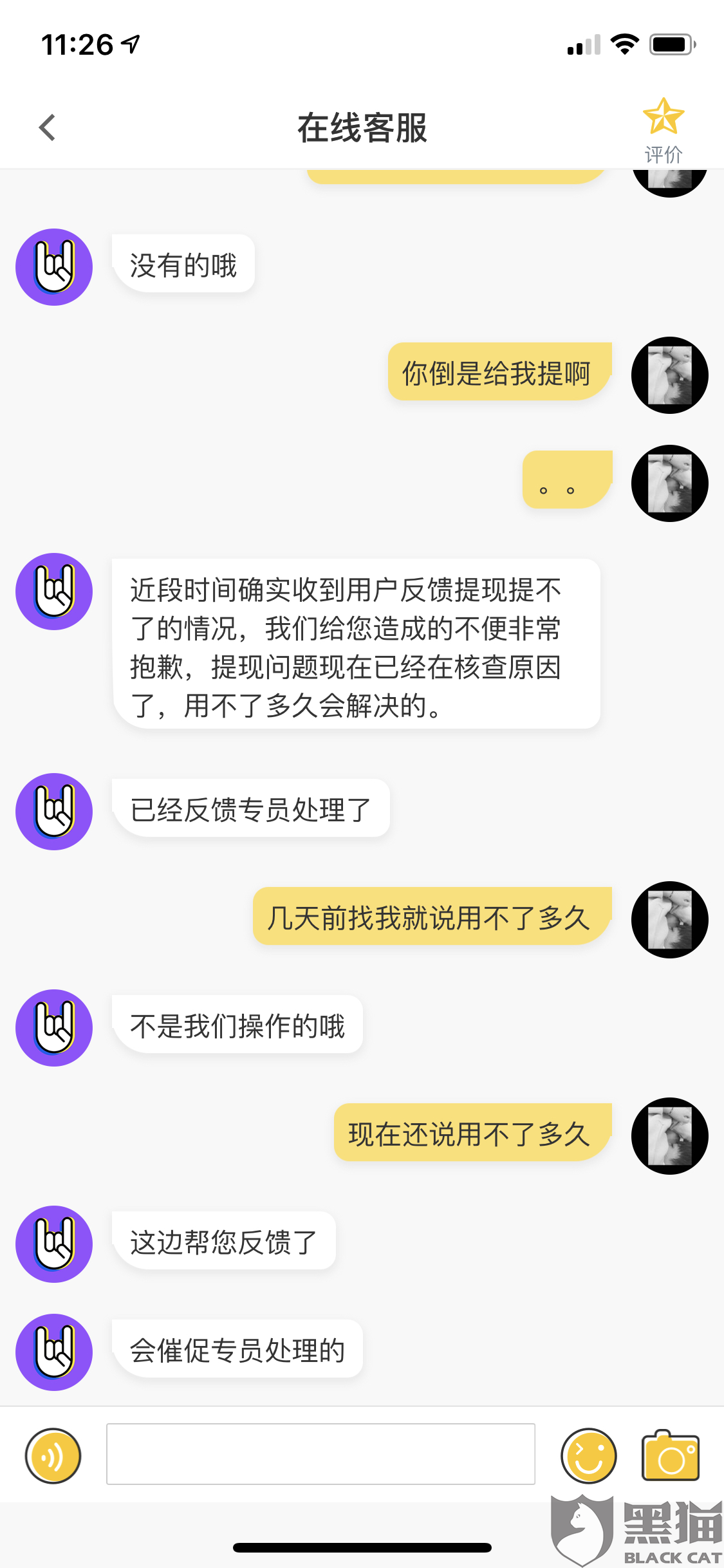724x1568 pixels.
Task: Open the emoji picker
Action: [x=588, y=1455]
